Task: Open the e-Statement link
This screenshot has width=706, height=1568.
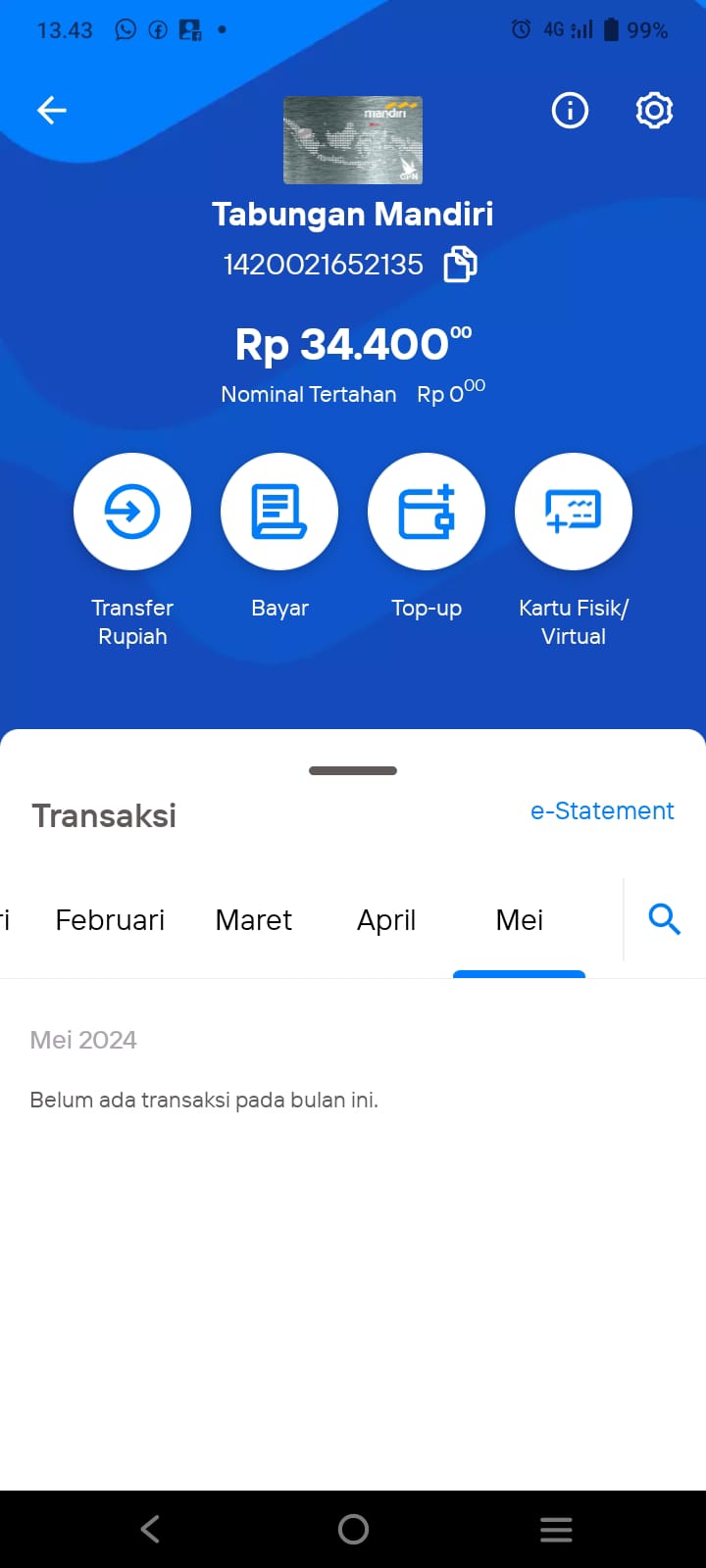Action: [x=602, y=810]
